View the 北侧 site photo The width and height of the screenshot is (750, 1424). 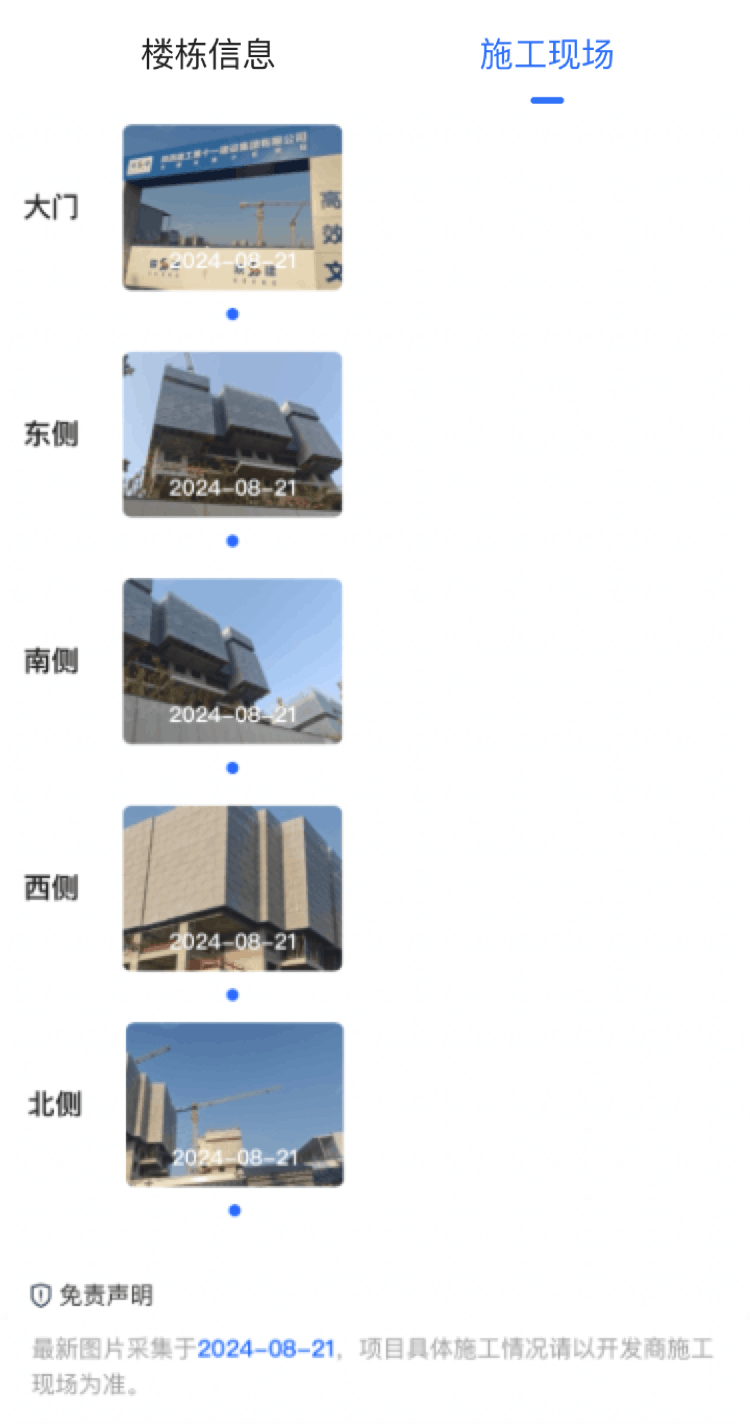pyautogui.click(x=234, y=1104)
